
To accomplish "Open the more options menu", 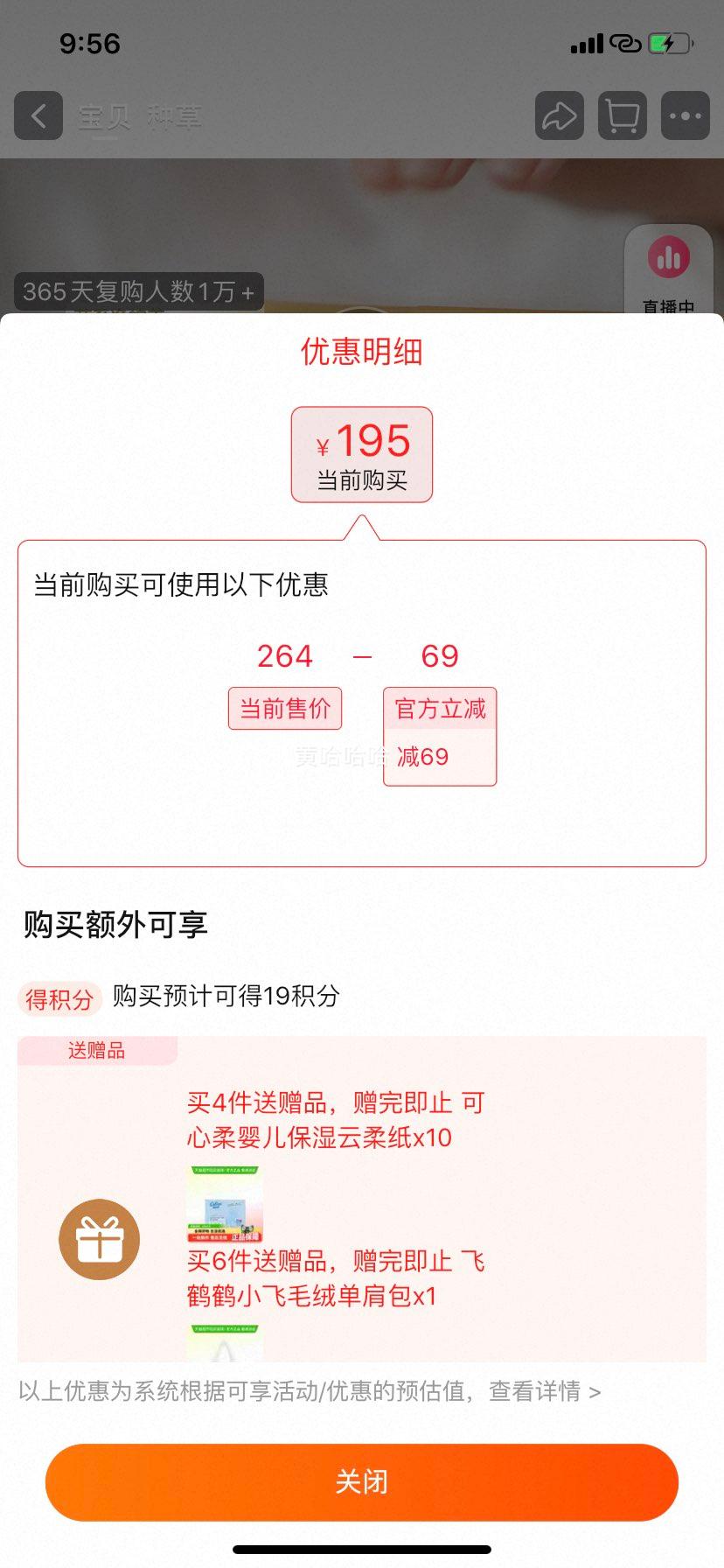I will (x=686, y=115).
